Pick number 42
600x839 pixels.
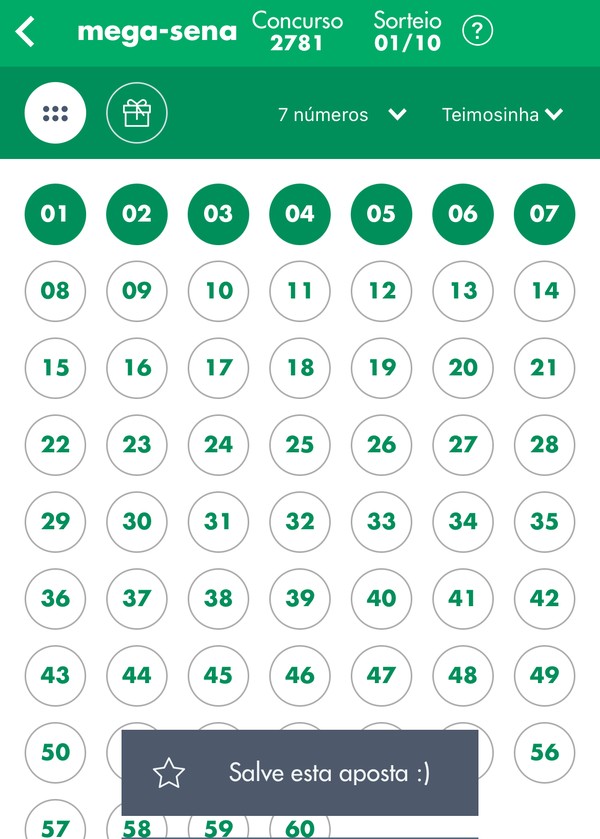[x=544, y=599]
